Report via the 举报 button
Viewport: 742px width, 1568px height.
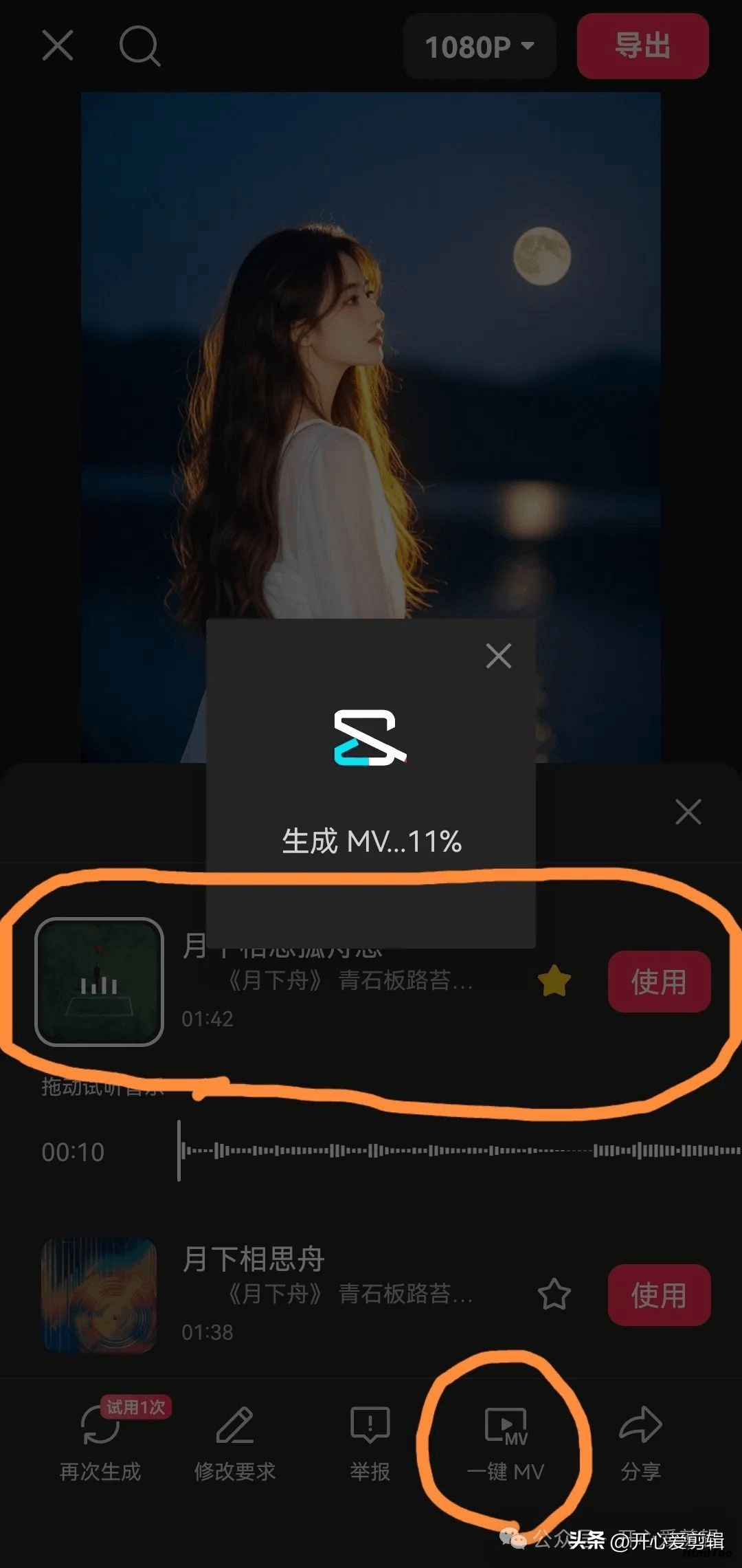pyautogui.click(x=370, y=1442)
